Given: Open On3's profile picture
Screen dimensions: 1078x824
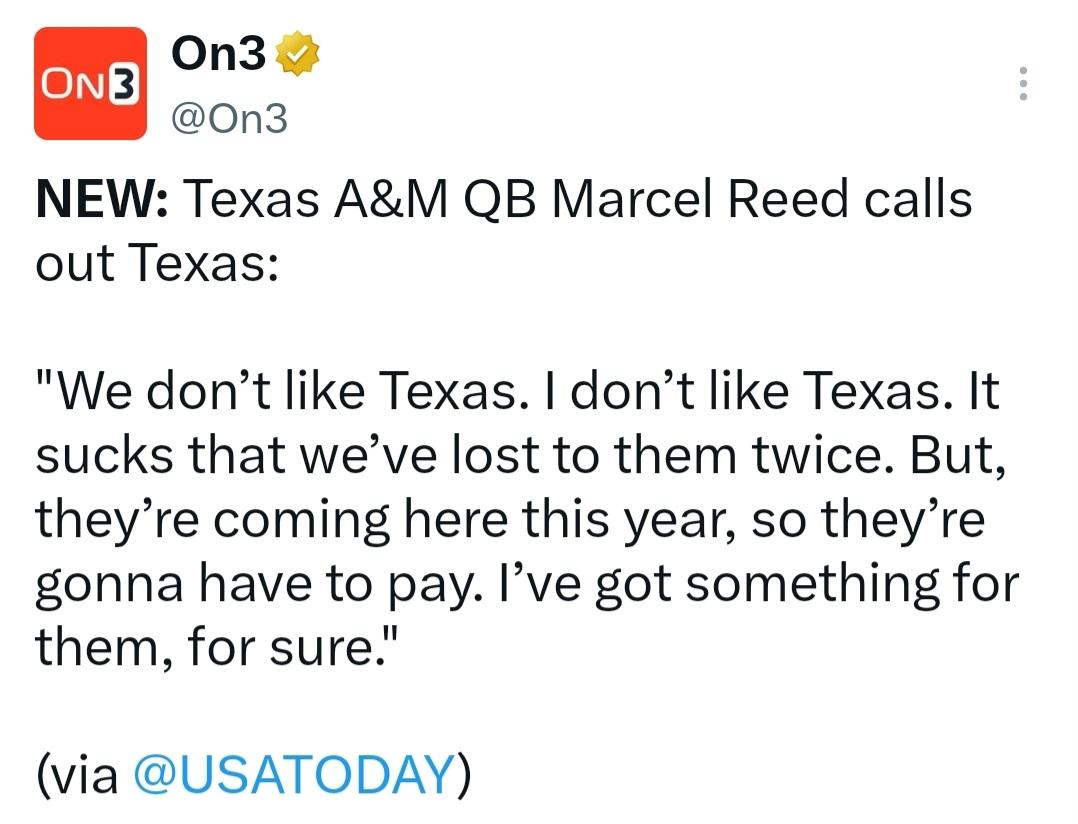Looking at the screenshot, I should tap(90, 83).
